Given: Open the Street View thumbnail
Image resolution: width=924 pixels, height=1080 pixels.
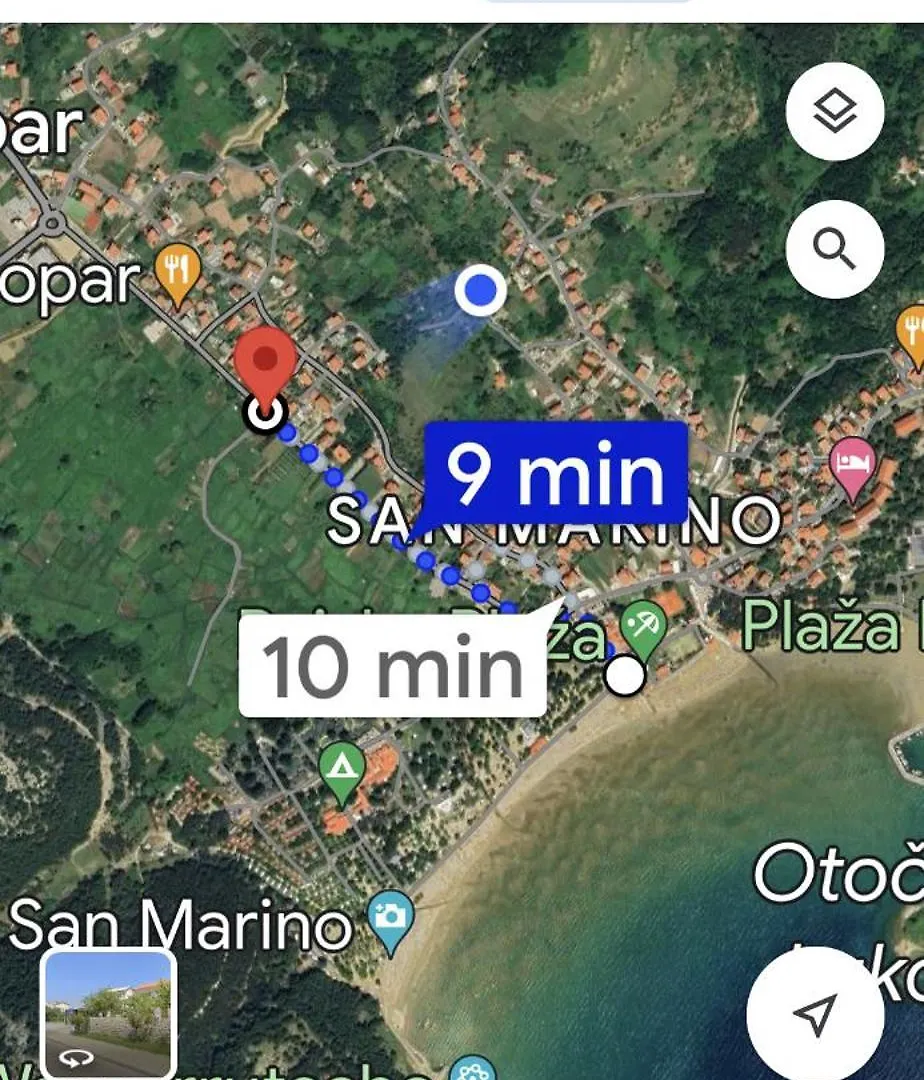Looking at the screenshot, I should (109, 1013).
